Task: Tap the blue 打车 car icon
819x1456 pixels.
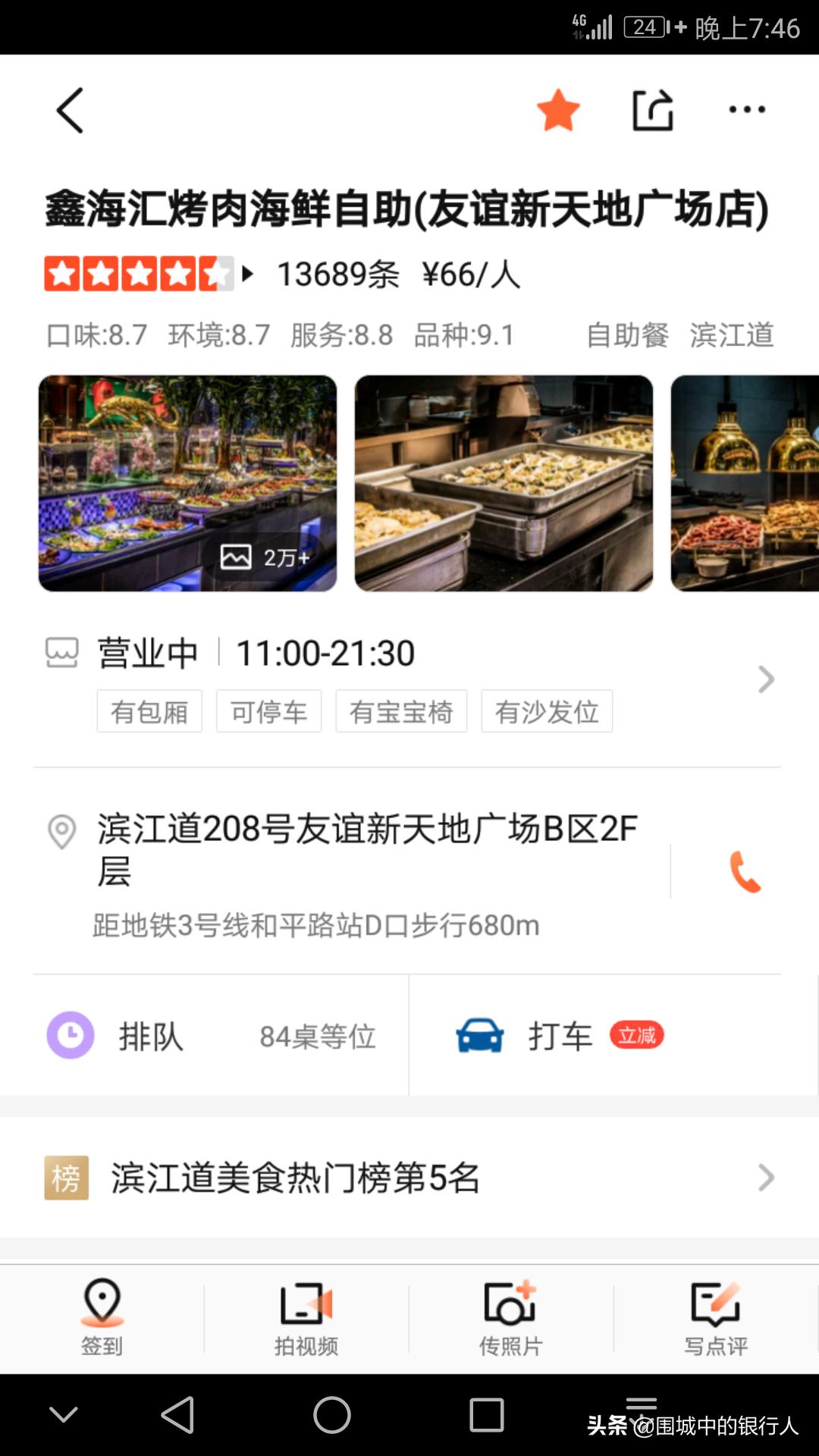Action: click(476, 1035)
